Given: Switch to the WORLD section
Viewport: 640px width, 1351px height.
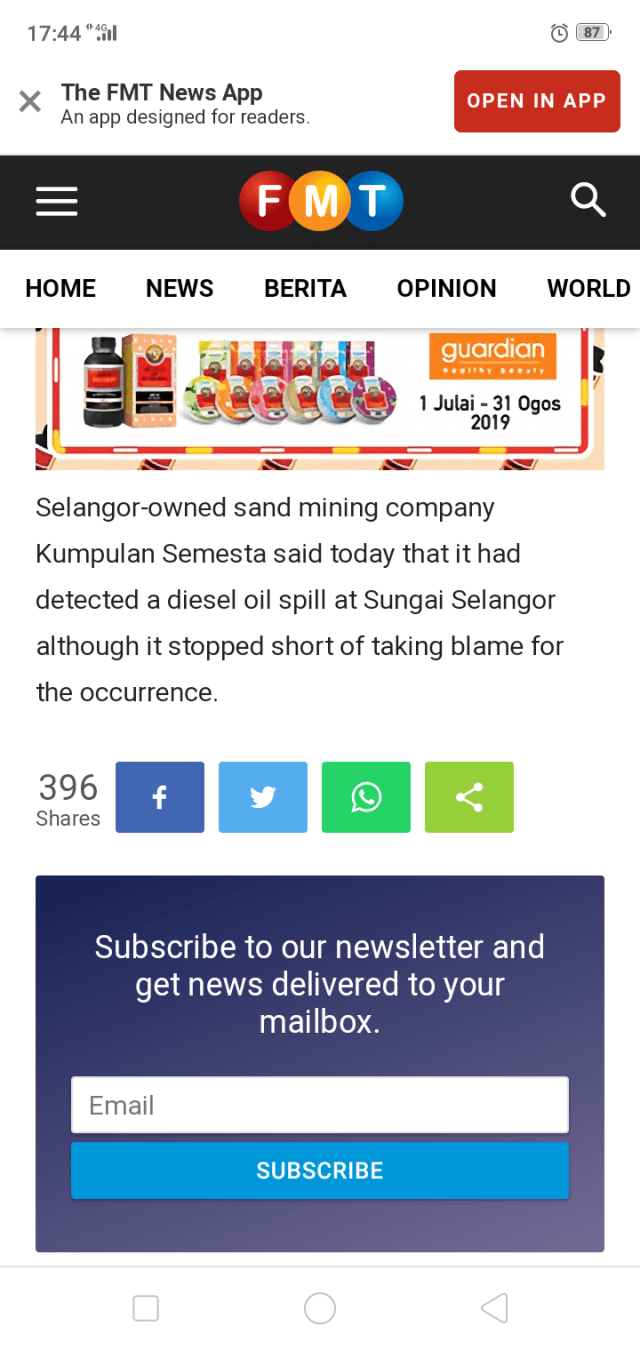Looking at the screenshot, I should (x=588, y=288).
